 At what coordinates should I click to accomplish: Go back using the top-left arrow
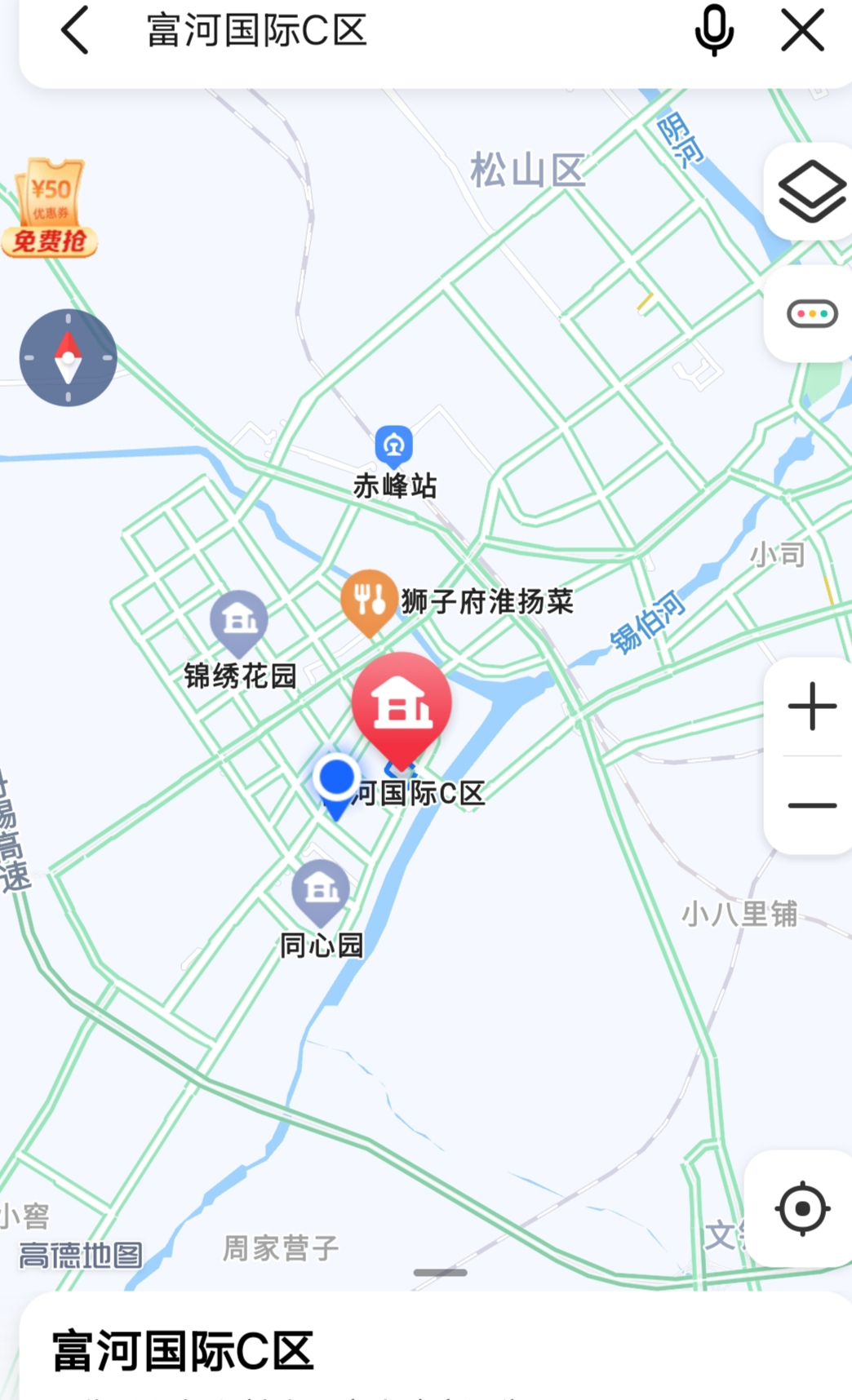click(x=75, y=31)
